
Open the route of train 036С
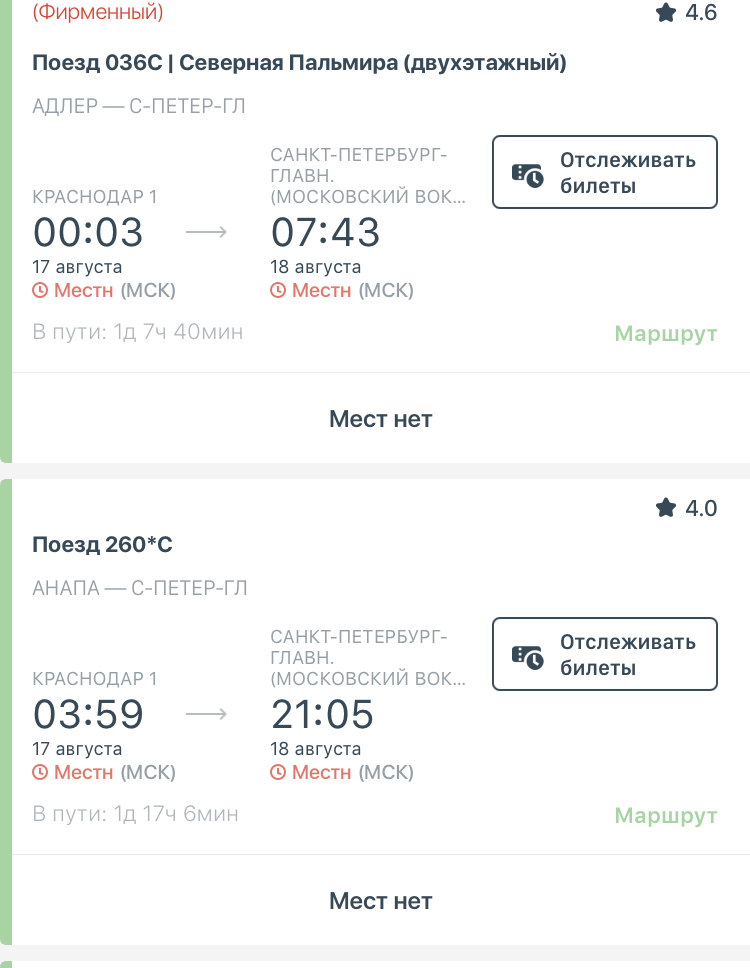click(x=666, y=333)
